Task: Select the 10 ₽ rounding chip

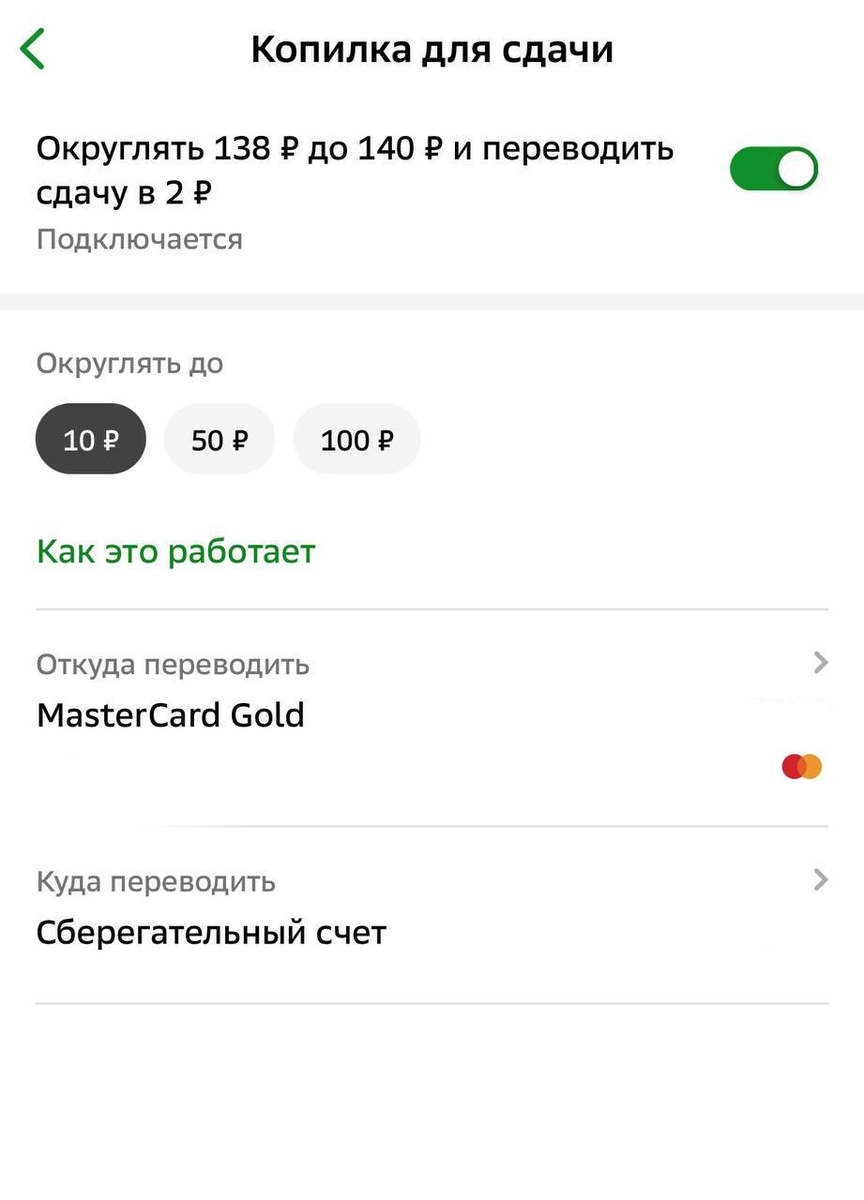Action: tap(91, 439)
